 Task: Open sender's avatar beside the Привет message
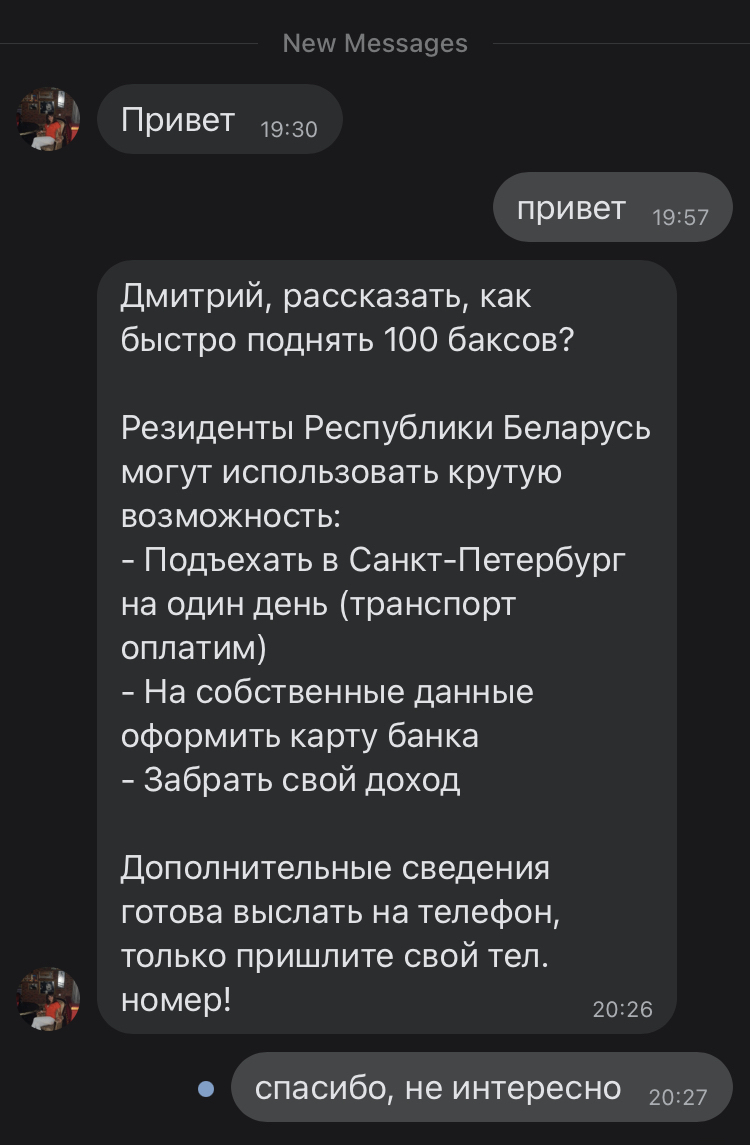48,119
